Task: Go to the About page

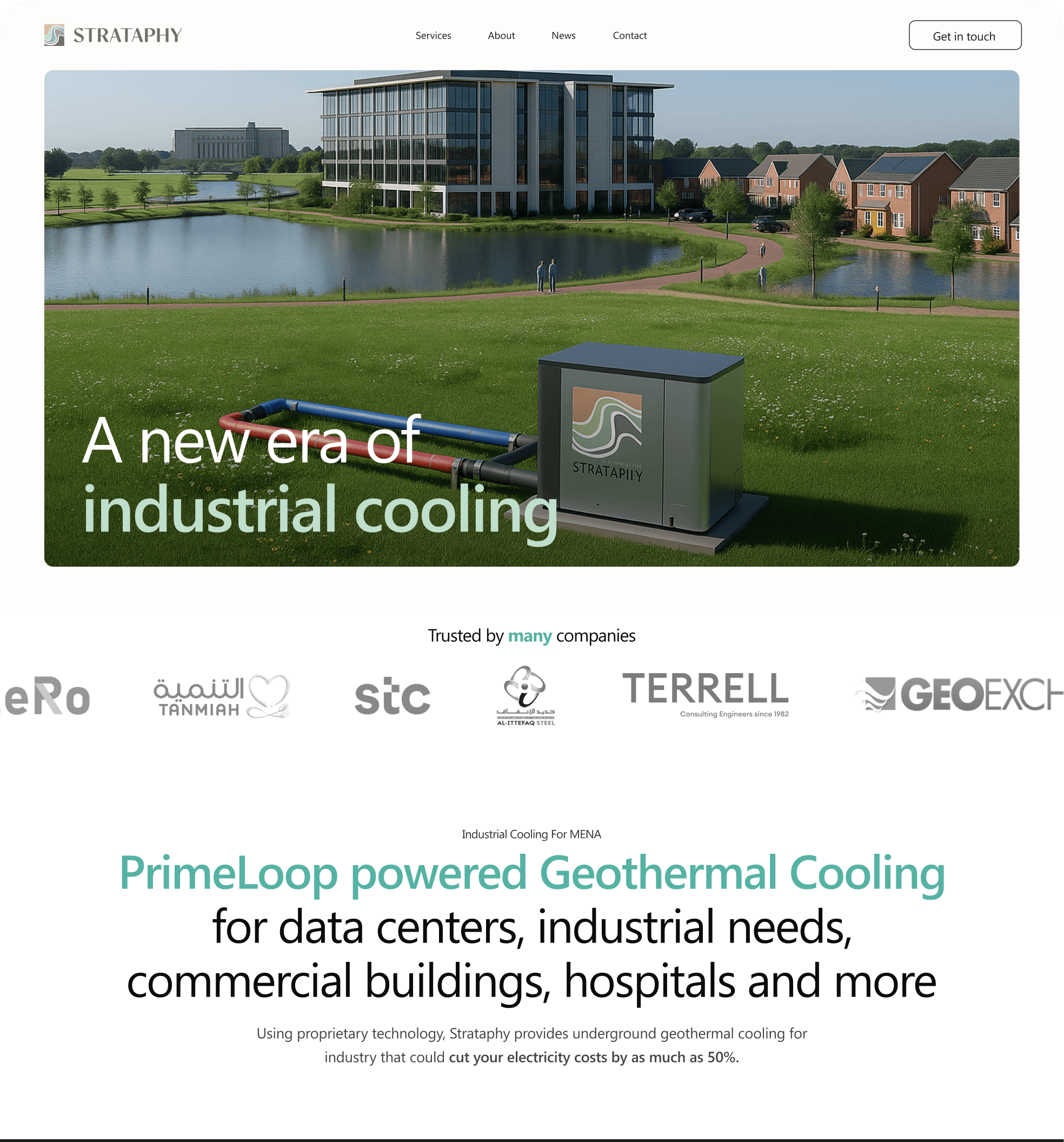Action: (501, 36)
